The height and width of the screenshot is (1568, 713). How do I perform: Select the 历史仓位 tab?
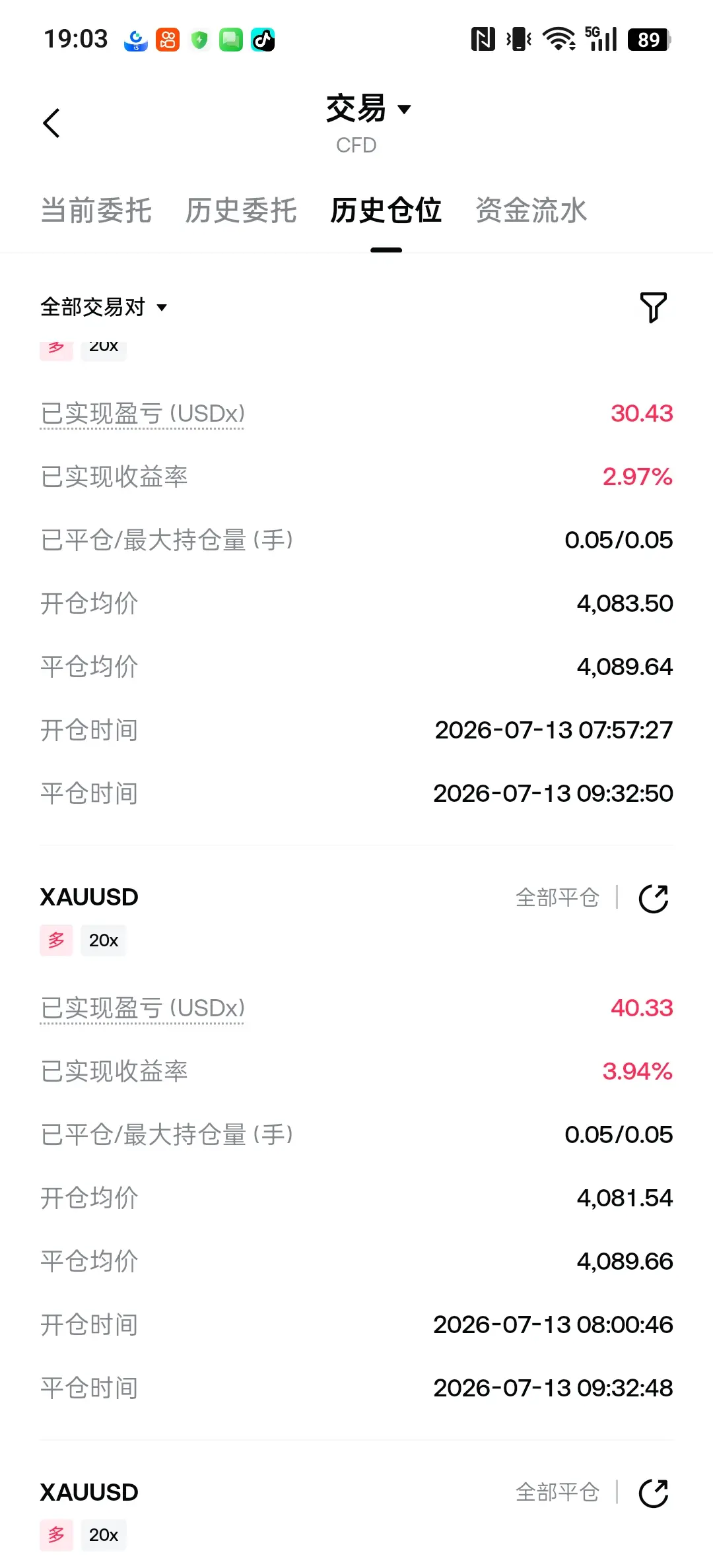386,211
